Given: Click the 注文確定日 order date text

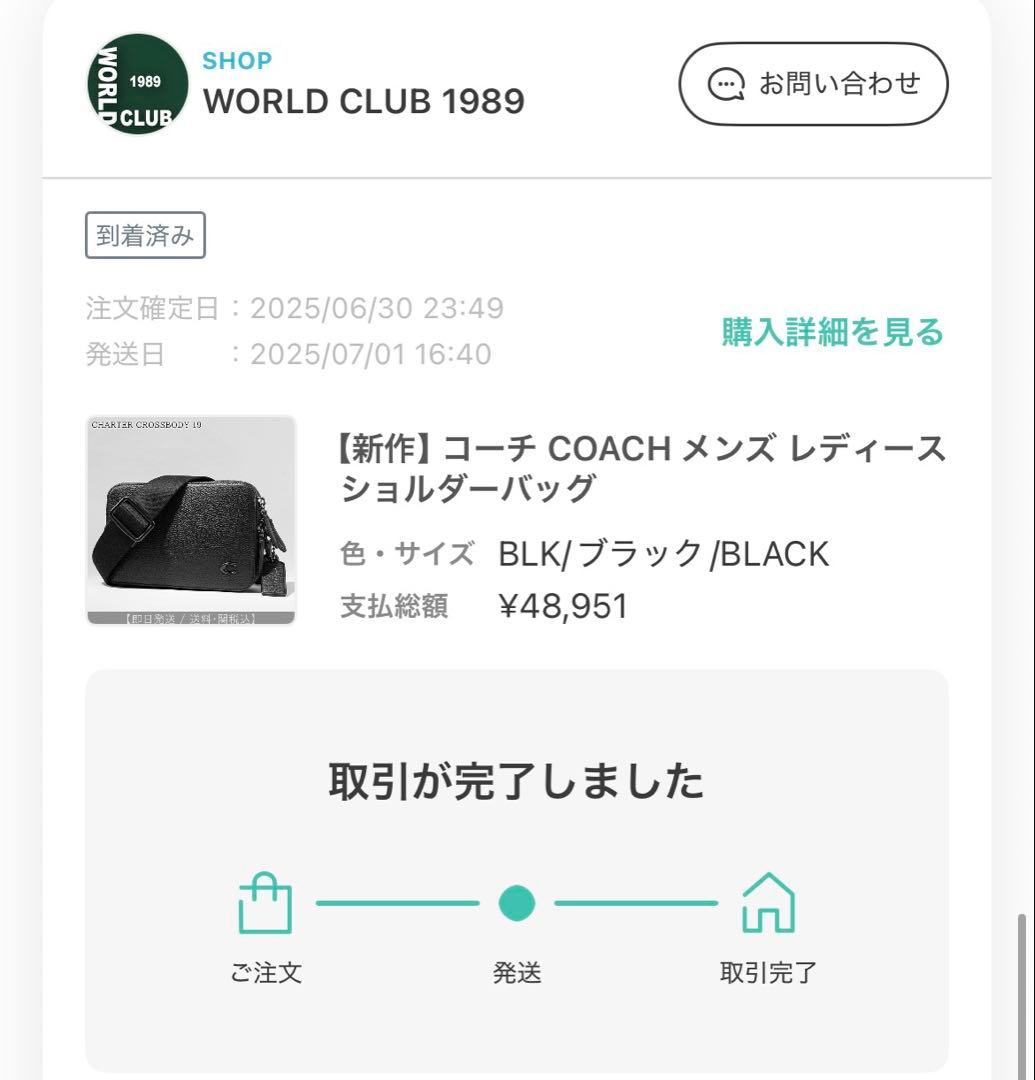Looking at the screenshot, I should point(295,308).
